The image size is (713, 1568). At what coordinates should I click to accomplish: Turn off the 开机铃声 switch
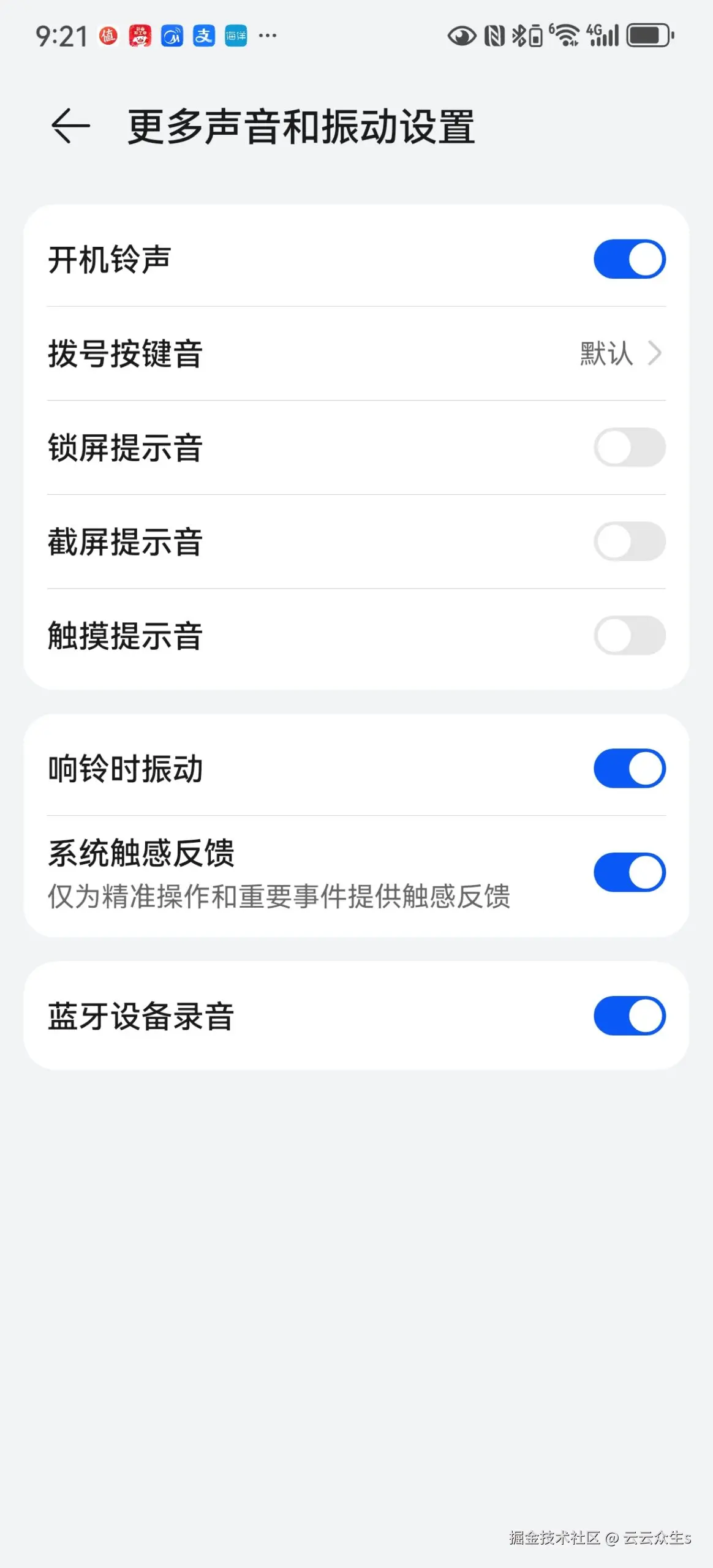[629, 259]
